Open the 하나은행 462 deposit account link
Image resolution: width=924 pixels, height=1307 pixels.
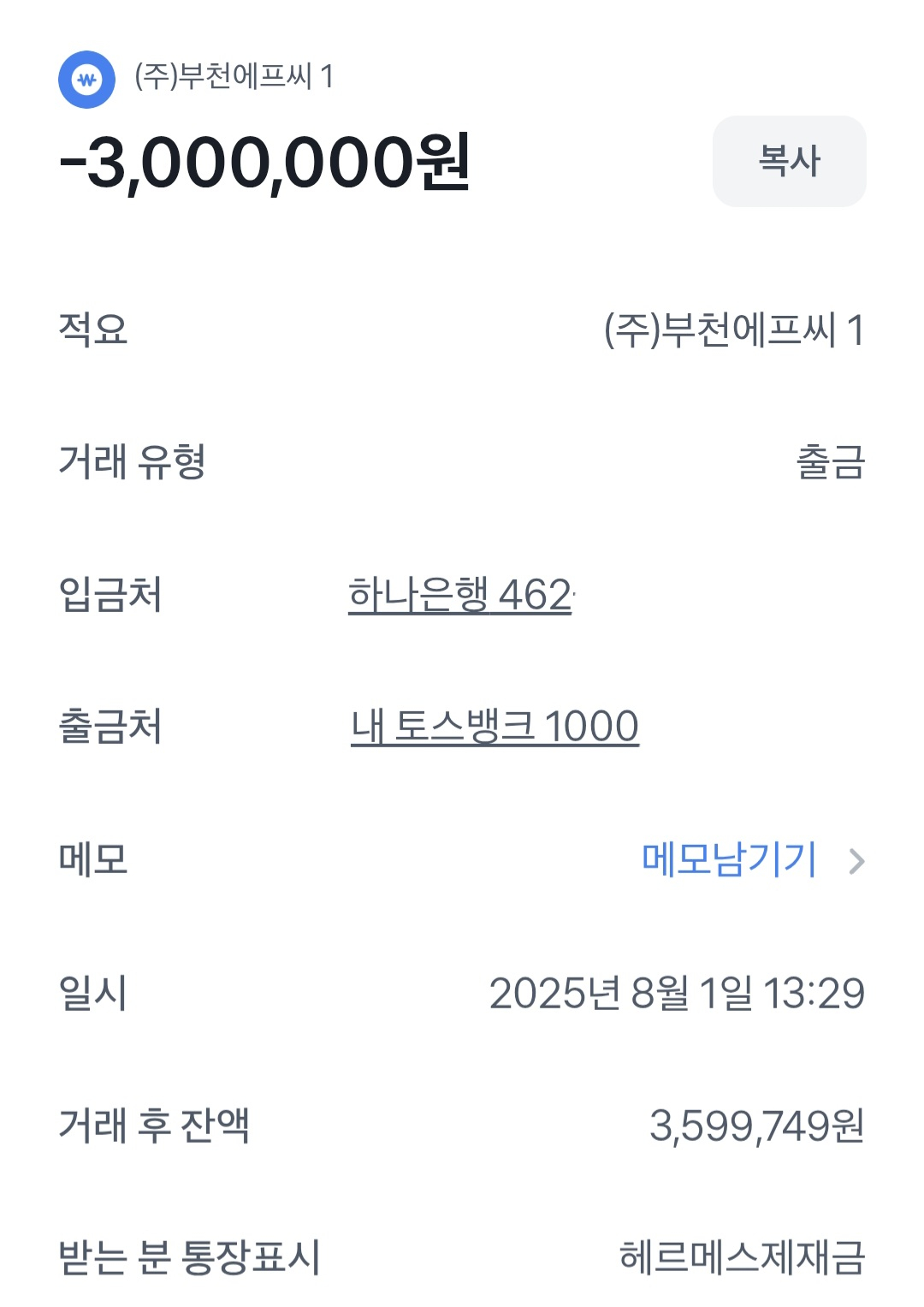tap(460, 595)
